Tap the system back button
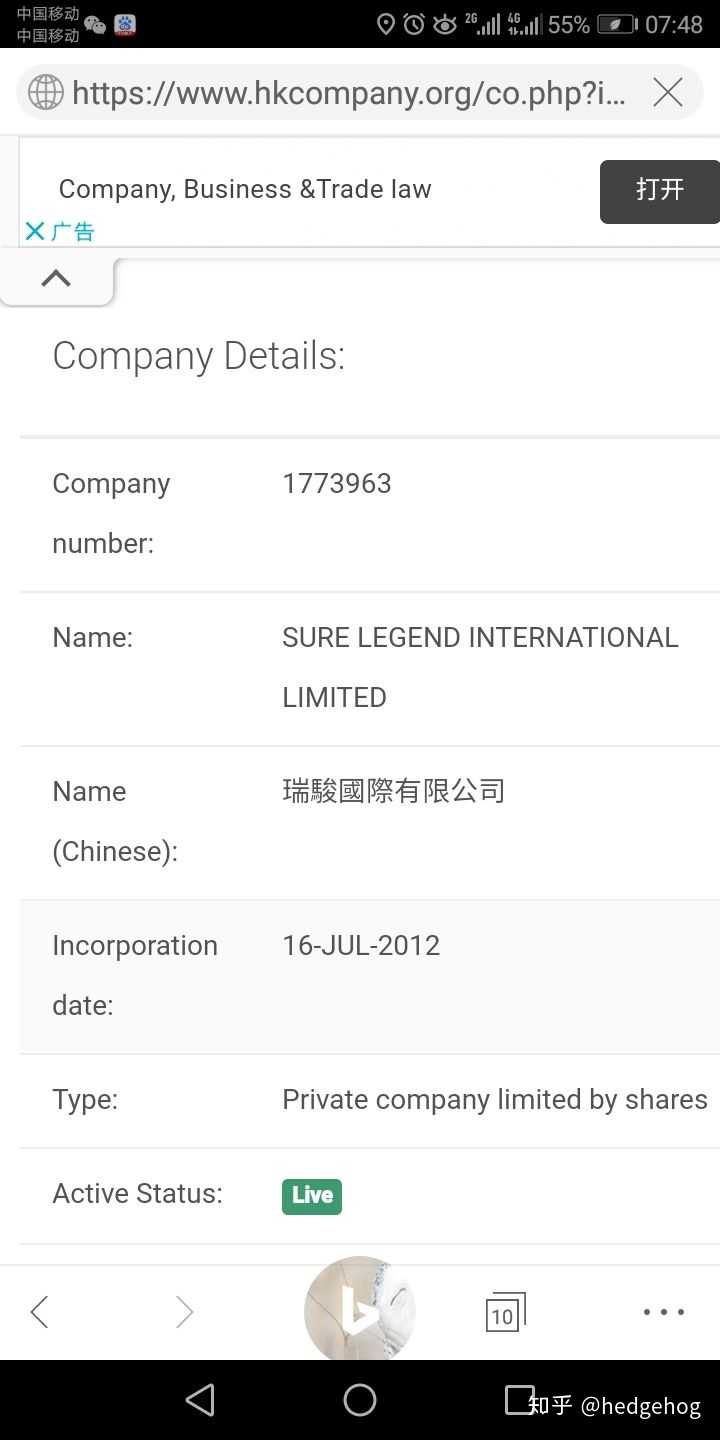The width and height of the screenshot is (720, 1440). [x=200, y=1400]
